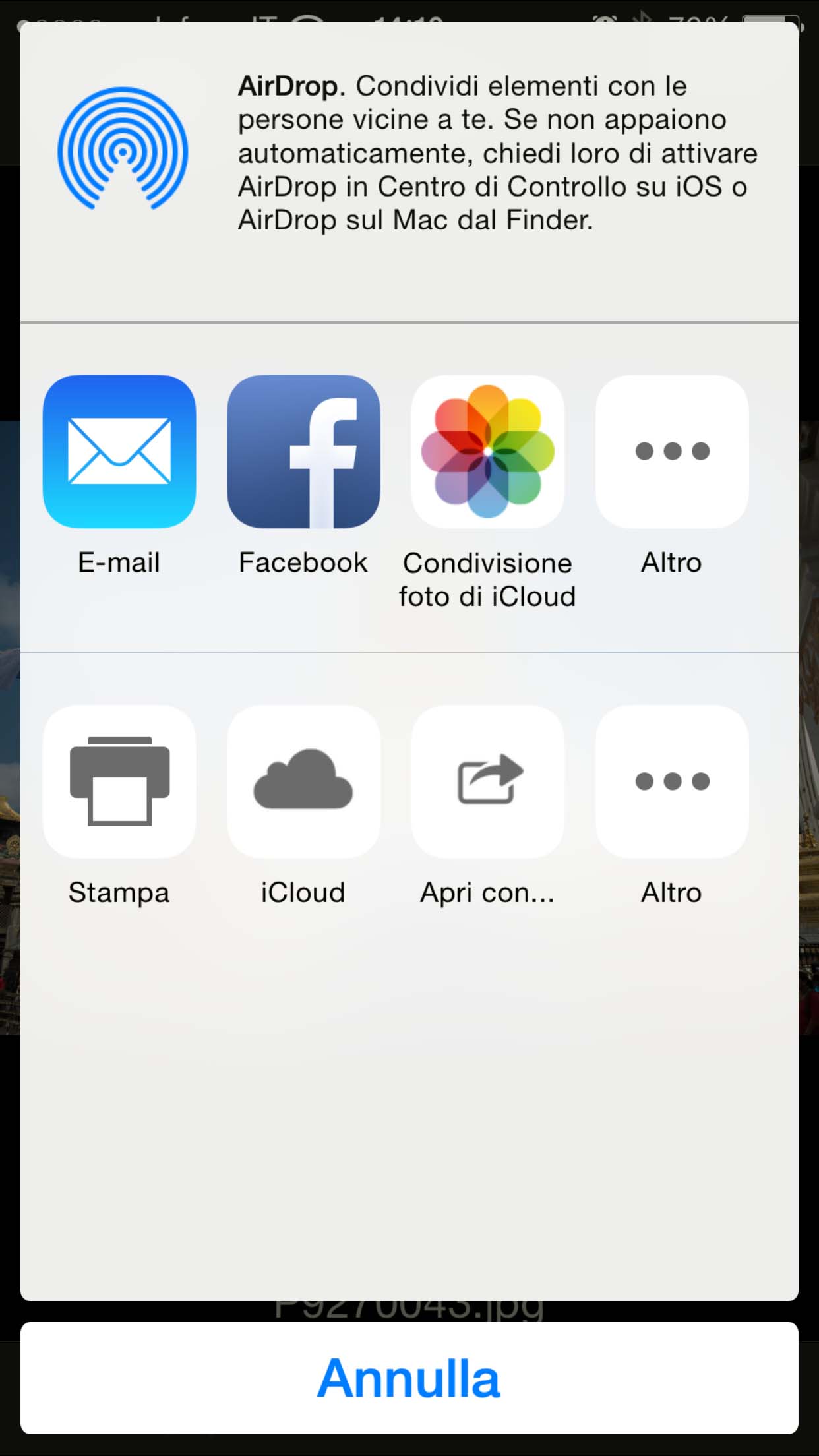819x1456 pixels.
Task: Choose Stampa to print the photo
Action: (x=119, y=781)
